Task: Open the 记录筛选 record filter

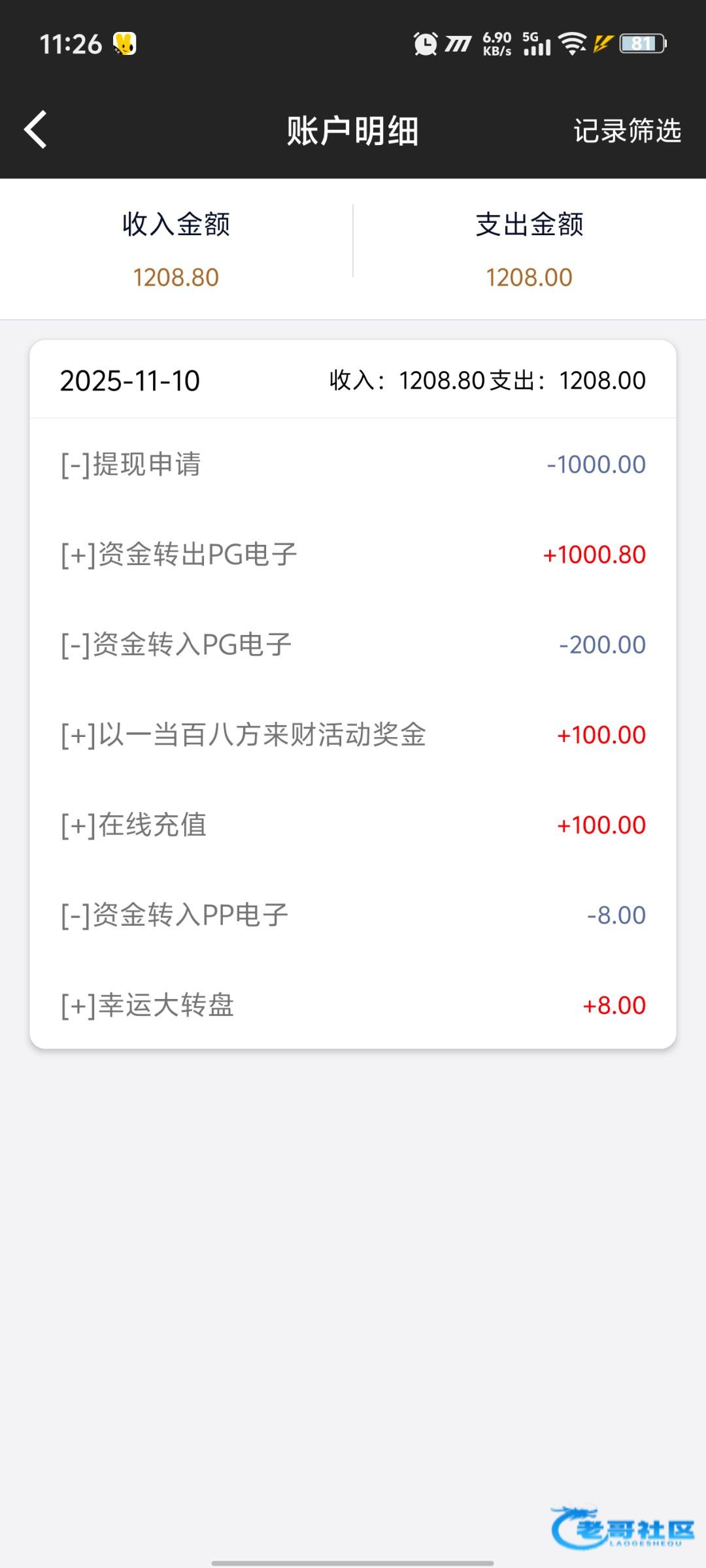Action: click(627, 131)
